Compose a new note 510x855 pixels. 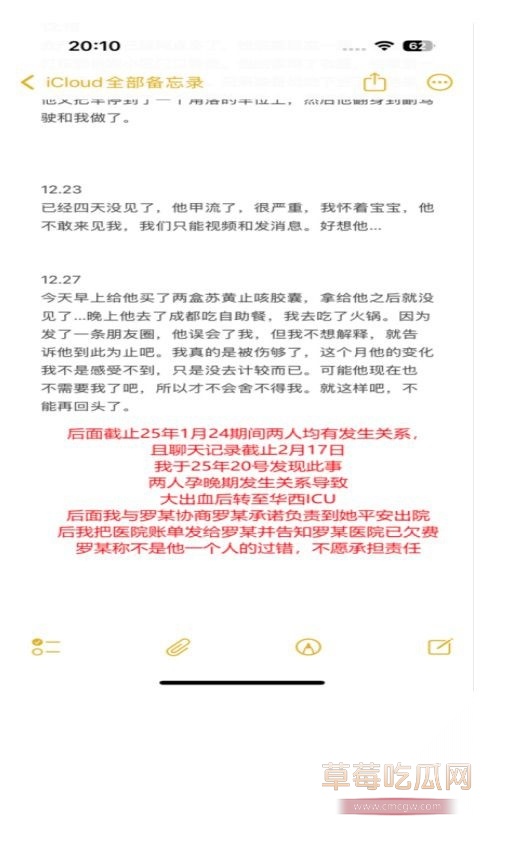pos(440,646)
